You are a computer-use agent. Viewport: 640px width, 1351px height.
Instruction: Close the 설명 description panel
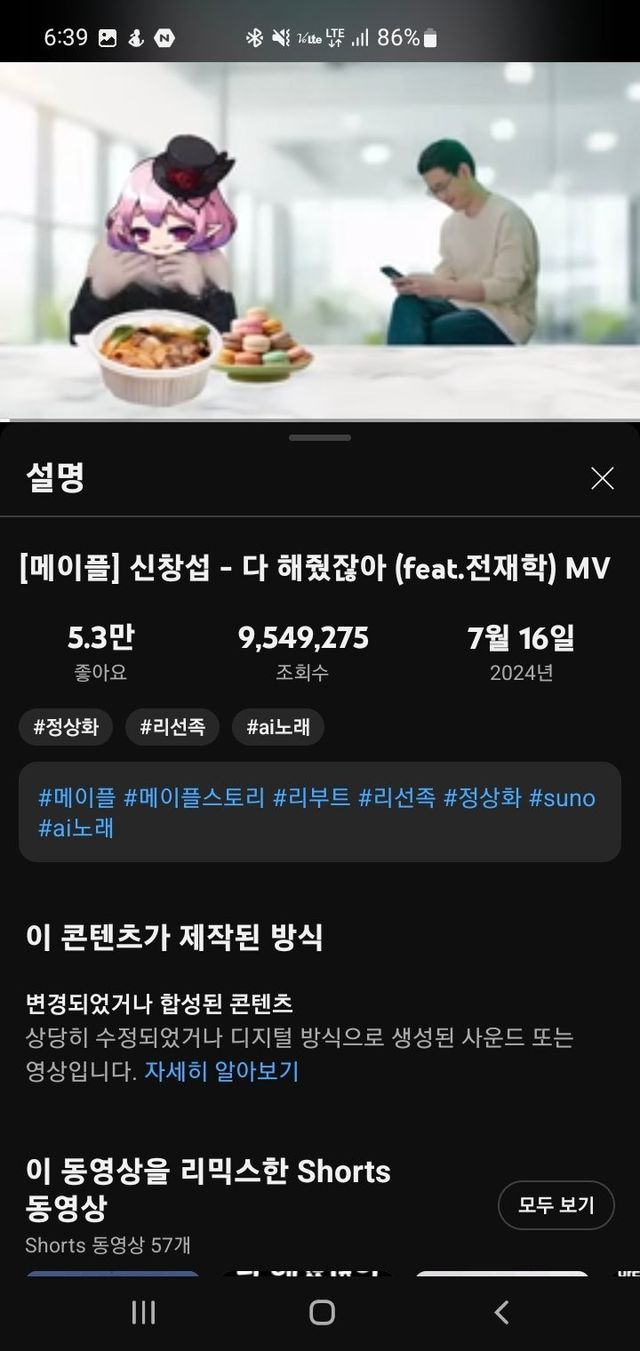pos(602,479)
